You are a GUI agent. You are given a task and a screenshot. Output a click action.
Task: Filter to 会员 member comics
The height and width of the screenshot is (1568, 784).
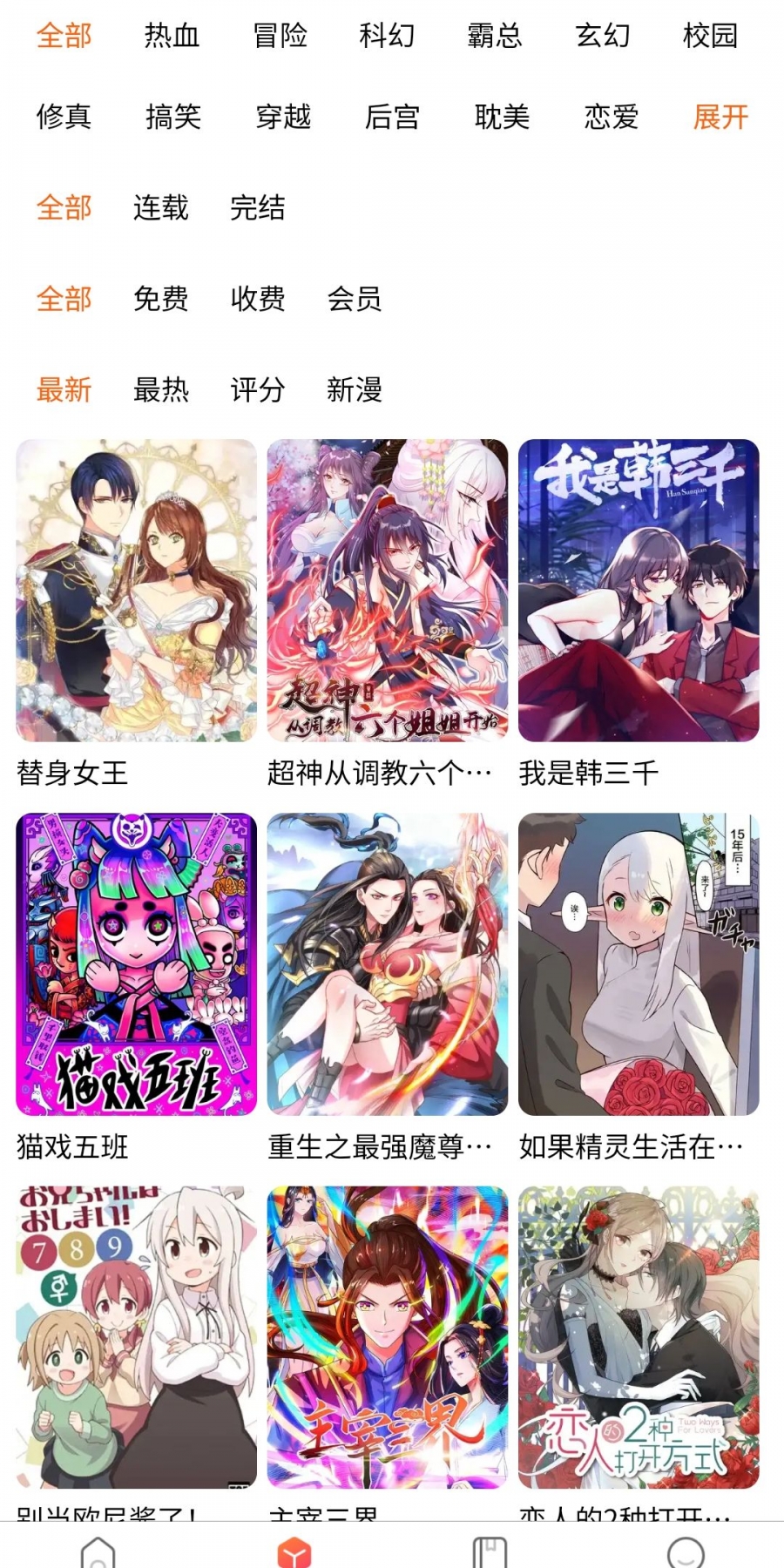click(x=354, y=300)
